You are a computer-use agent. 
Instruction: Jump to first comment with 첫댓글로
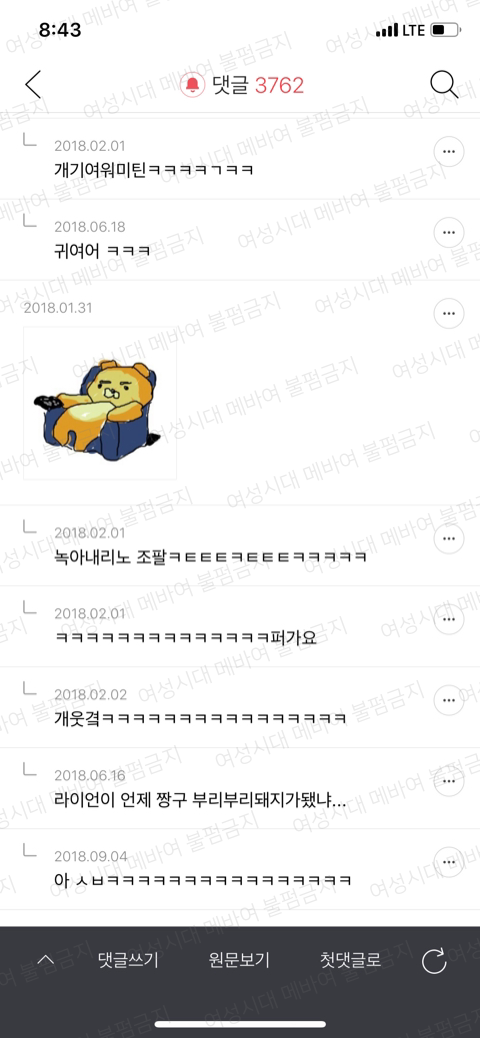pyautogui.click(x=350, y=960)
